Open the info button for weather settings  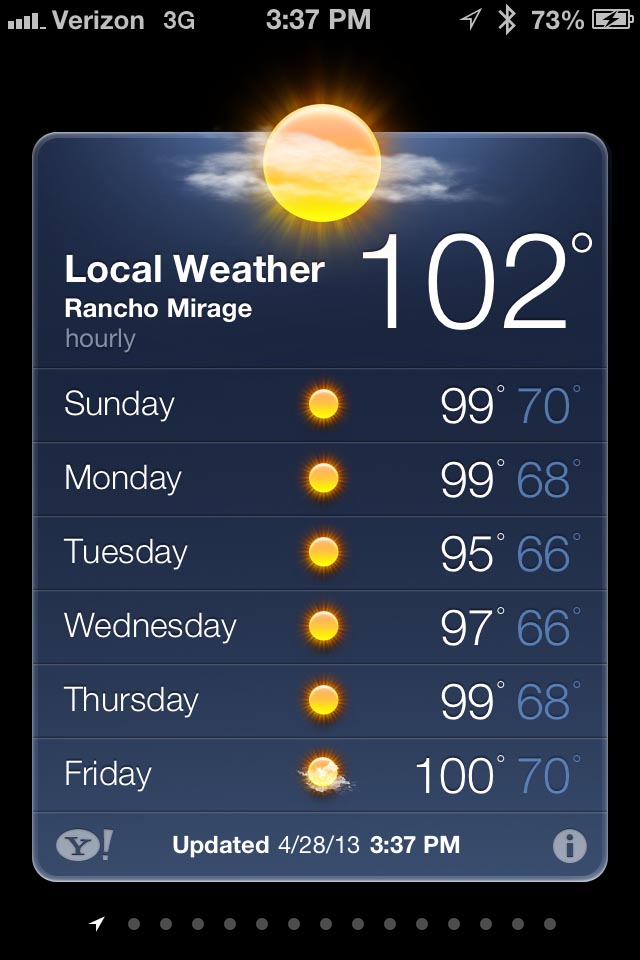569,846
